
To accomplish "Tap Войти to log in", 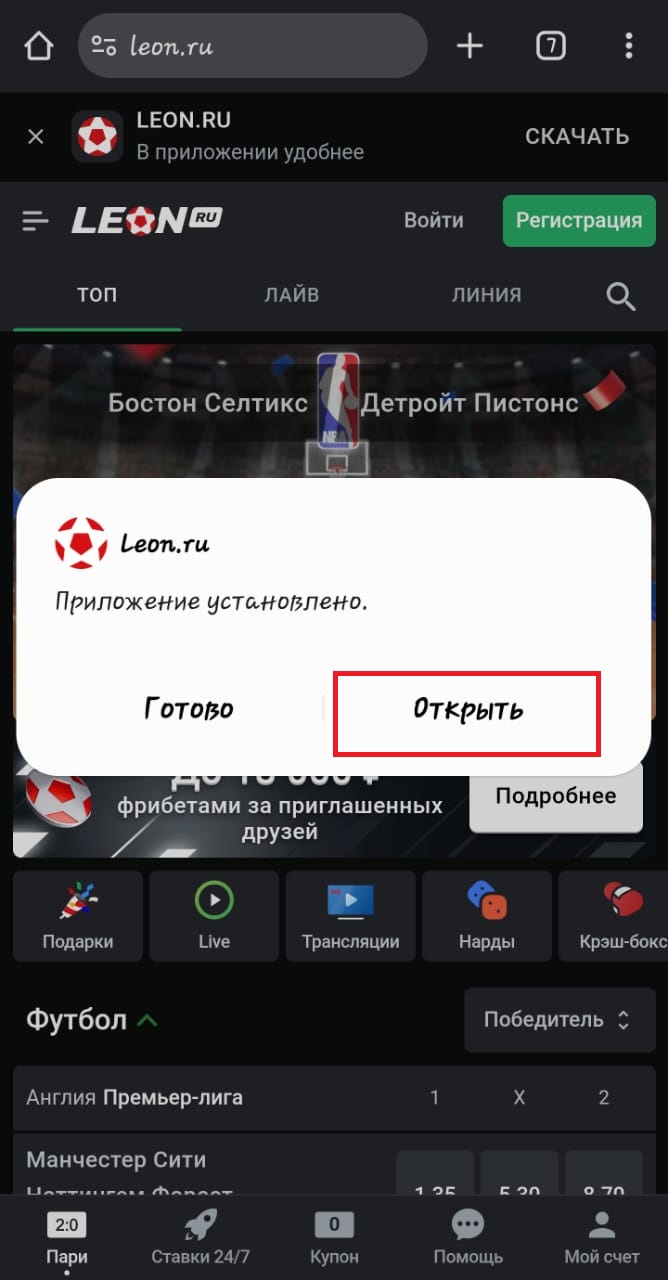I will click(433, 220).
